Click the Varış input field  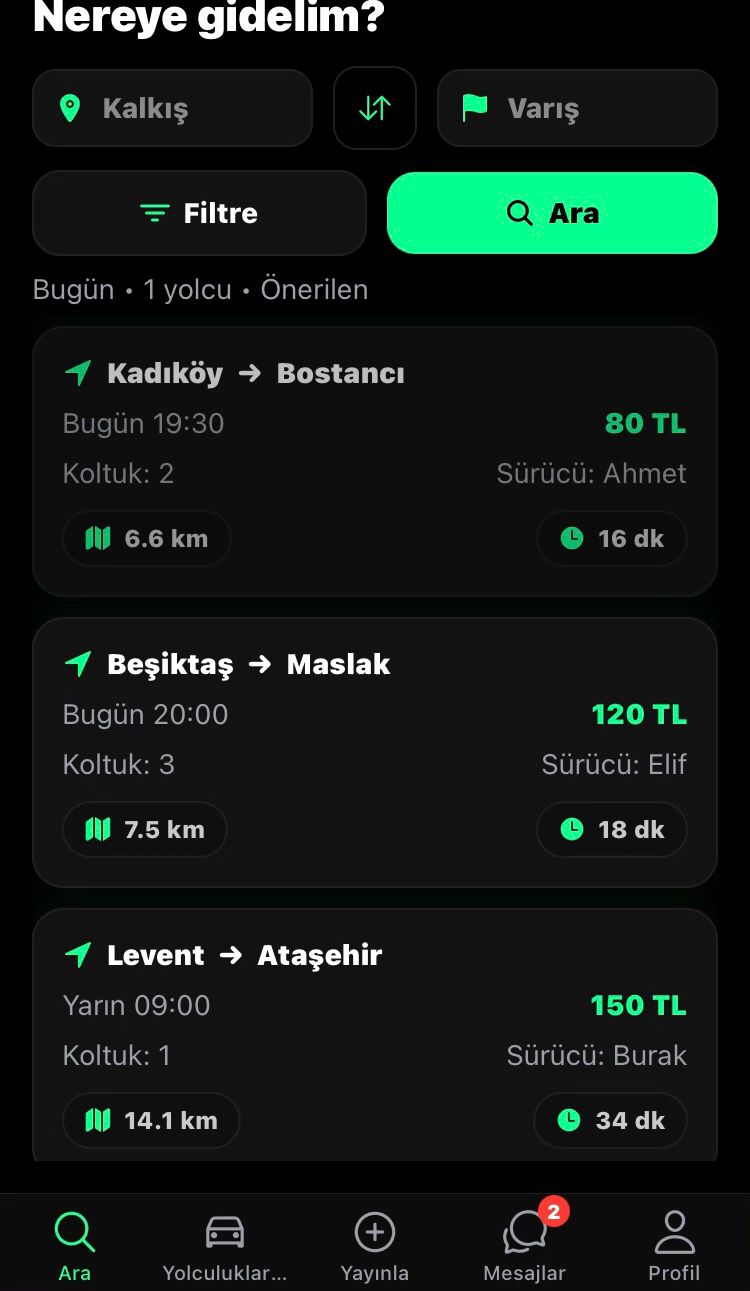tap(577, 108)
